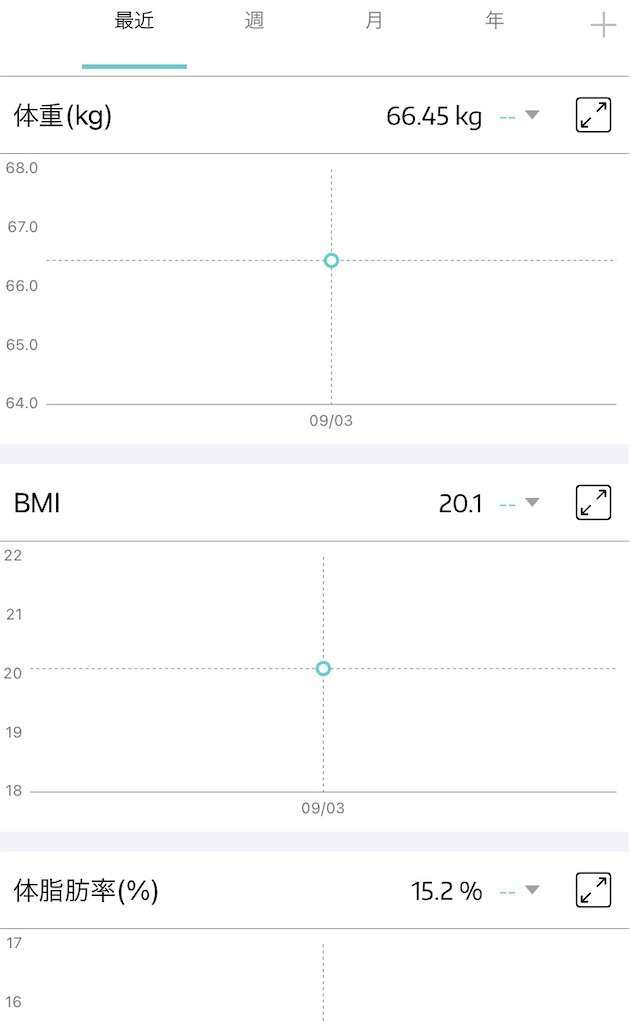Tap the 09/03 data point on weight chart
This screenshot has width=630, height=1024.
331,261
